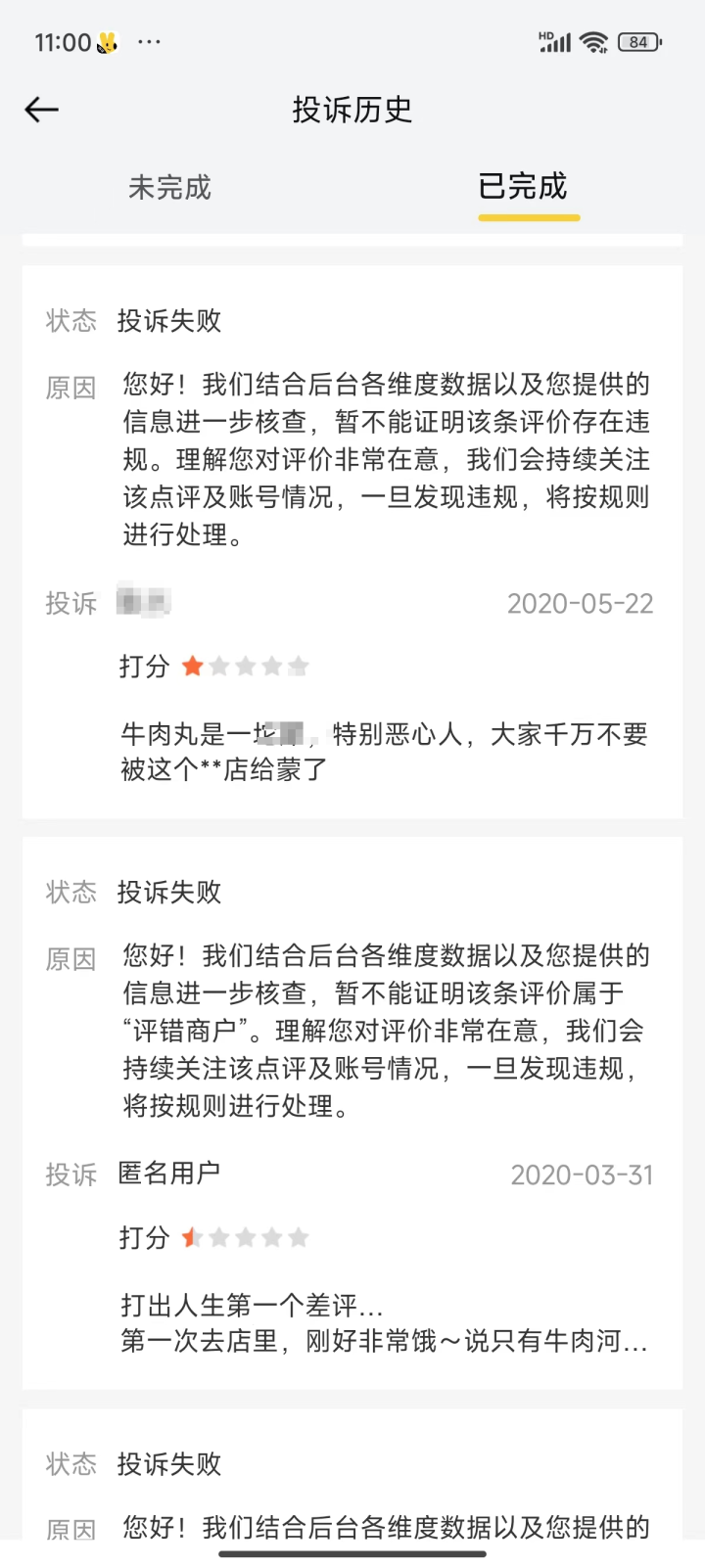Select the last gray star in second rating
This screenshot has width=705, height=1568.
[298, 1236]
